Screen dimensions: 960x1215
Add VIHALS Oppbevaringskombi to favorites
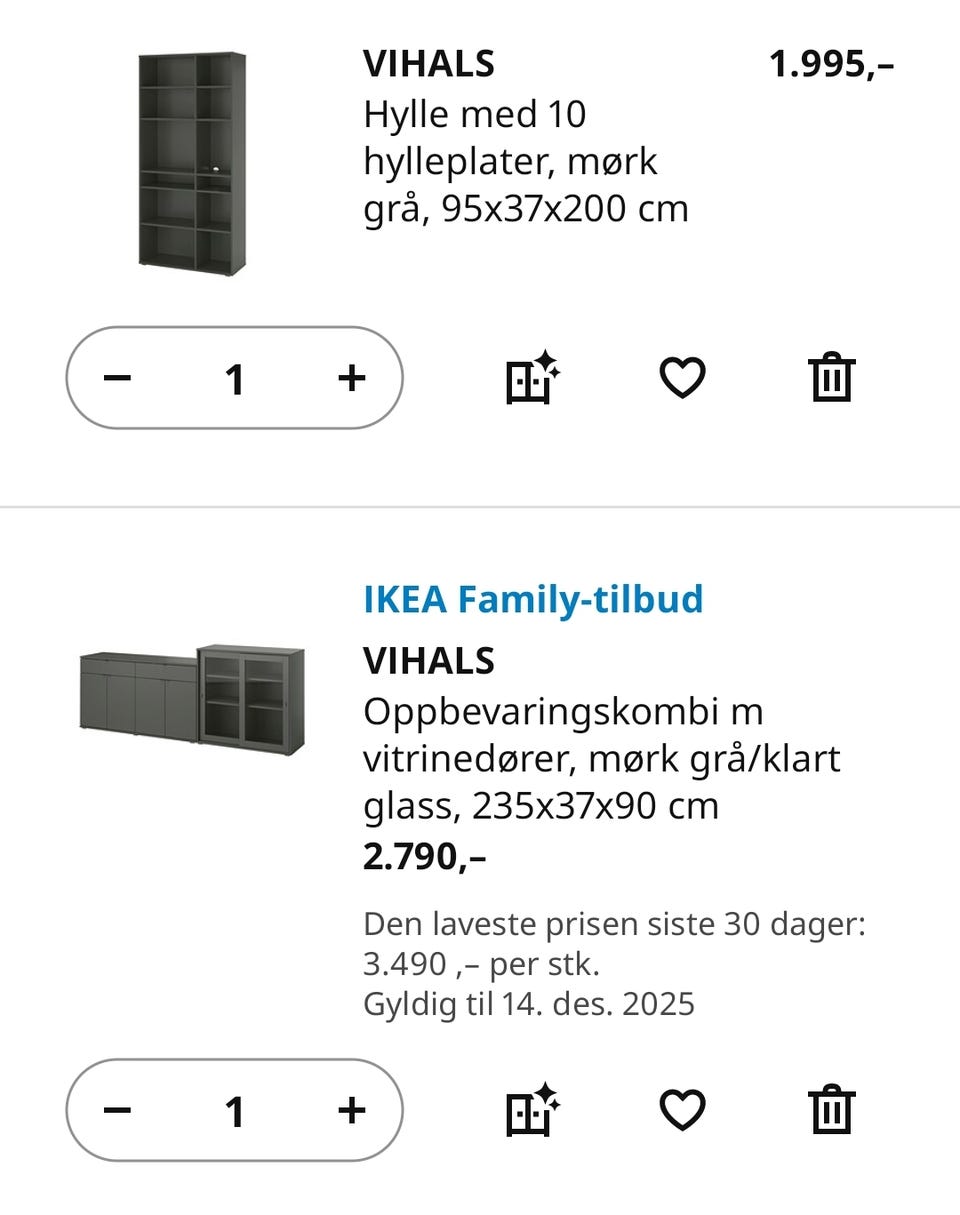click(x=682, y=1110)
